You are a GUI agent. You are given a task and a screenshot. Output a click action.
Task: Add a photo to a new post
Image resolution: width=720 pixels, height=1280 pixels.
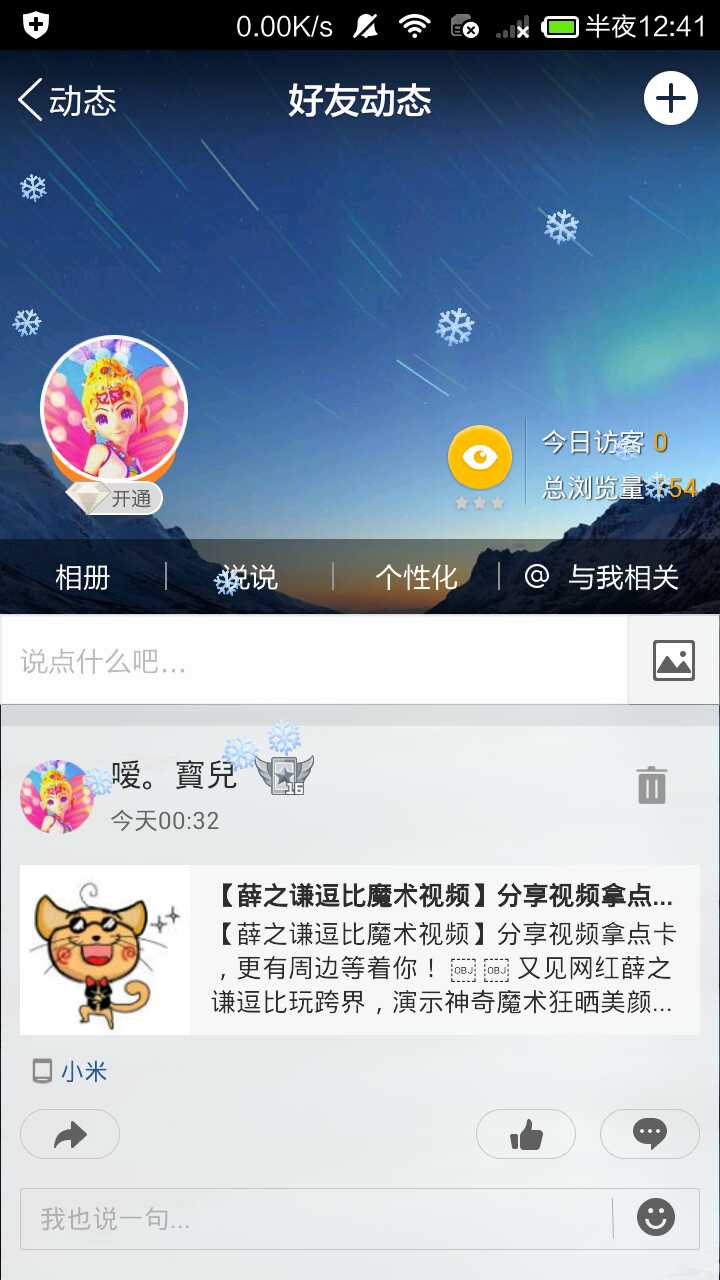pyautogui.click(x=673, y=661)
